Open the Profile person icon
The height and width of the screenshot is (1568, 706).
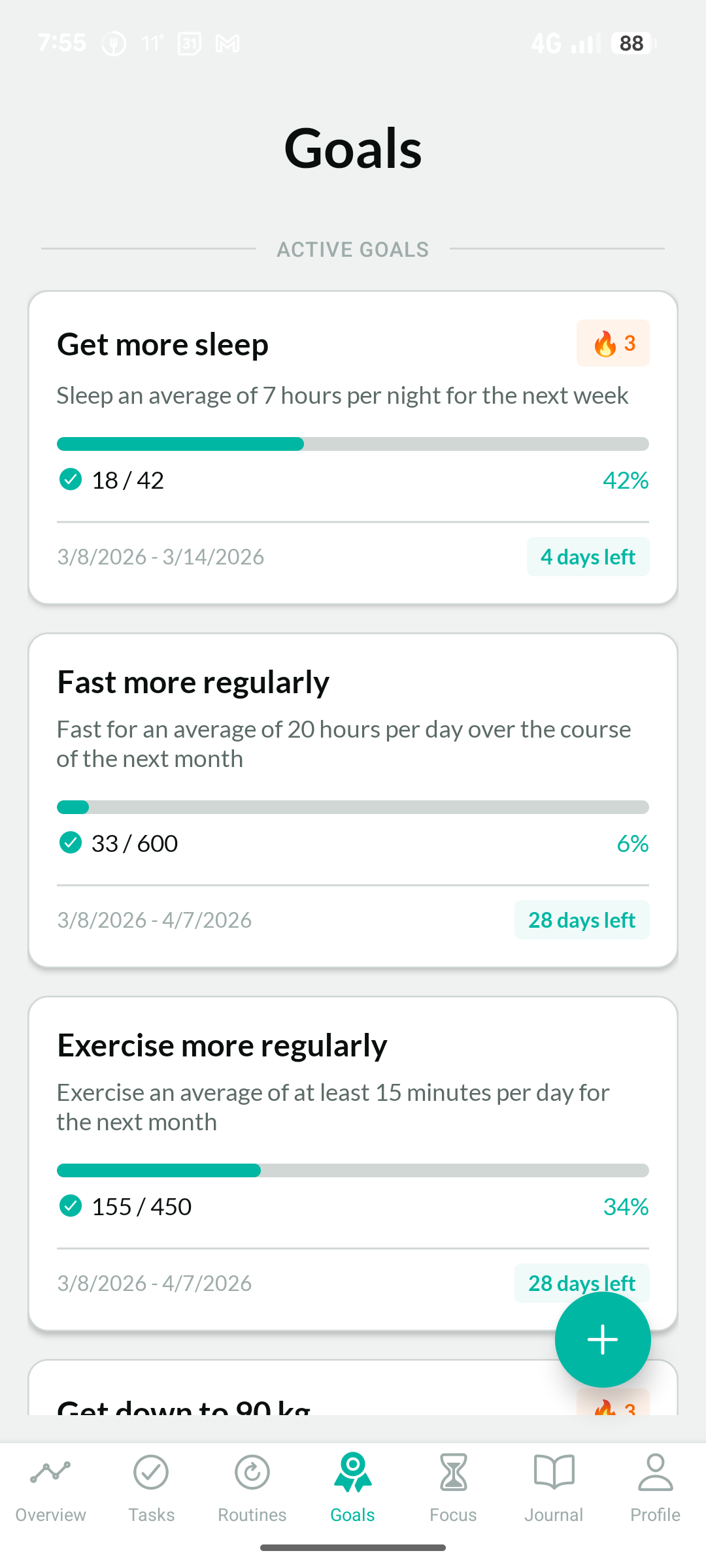click(x=654, y=1472)
